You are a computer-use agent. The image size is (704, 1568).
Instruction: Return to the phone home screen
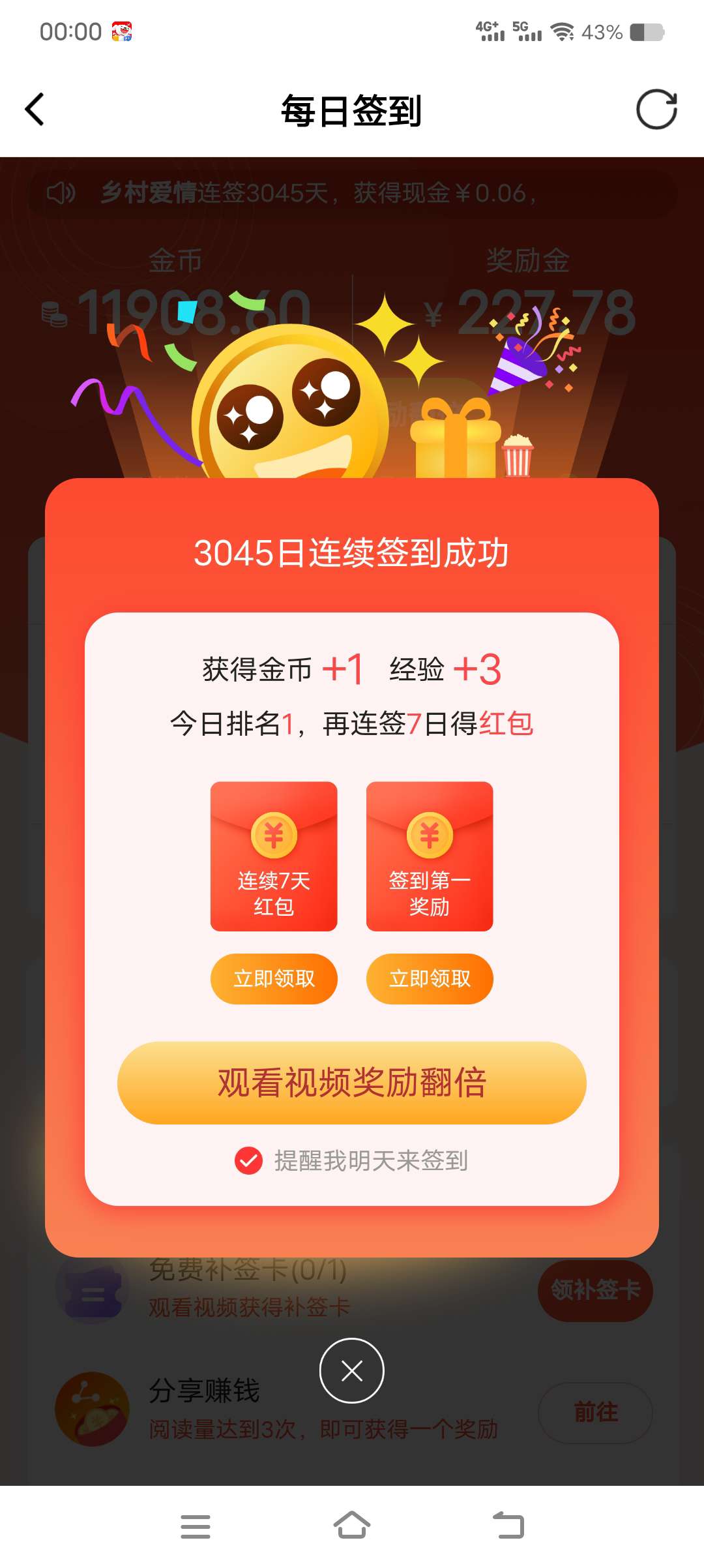352,1526
